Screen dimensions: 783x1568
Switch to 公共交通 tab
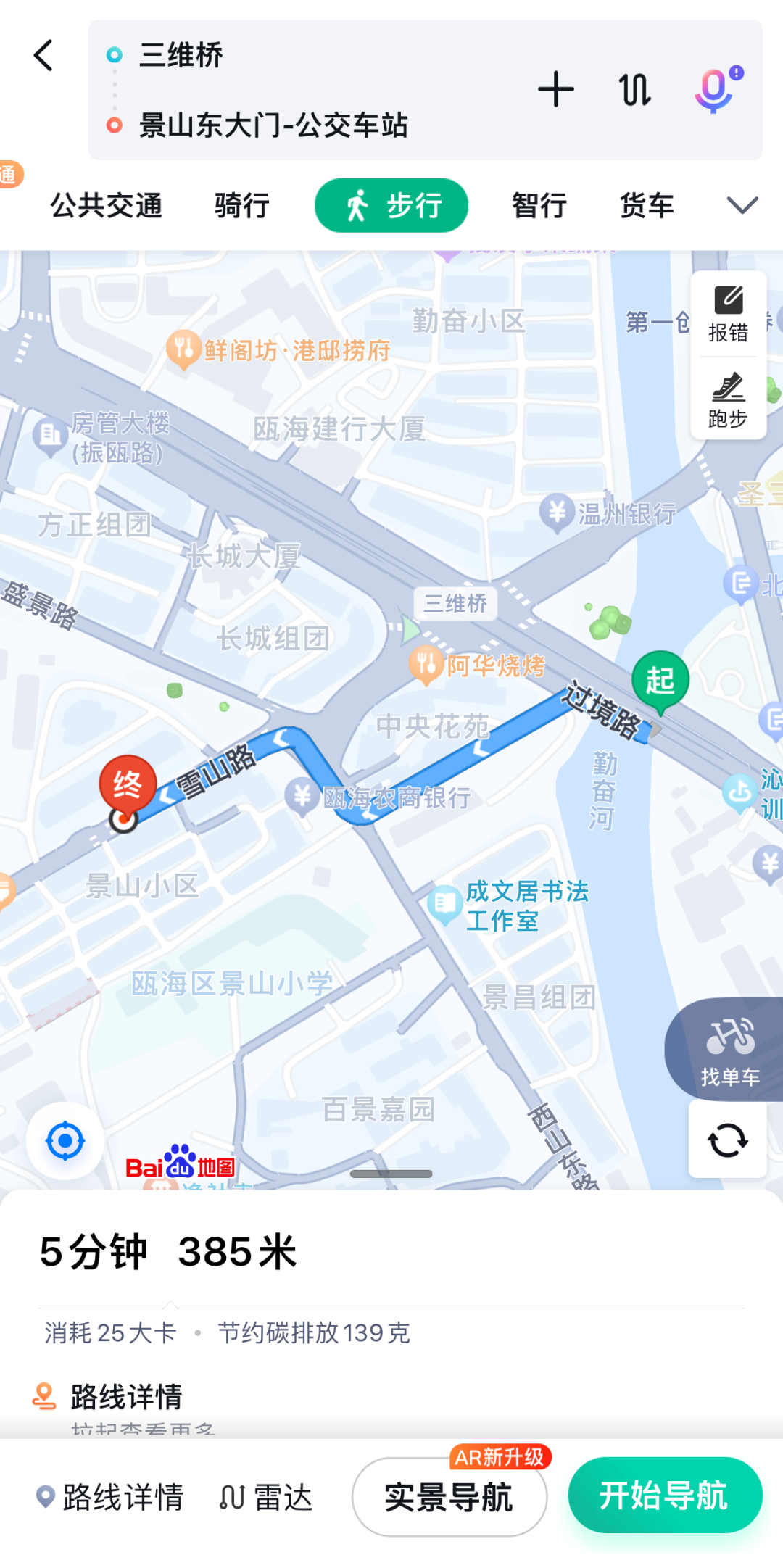106,206
